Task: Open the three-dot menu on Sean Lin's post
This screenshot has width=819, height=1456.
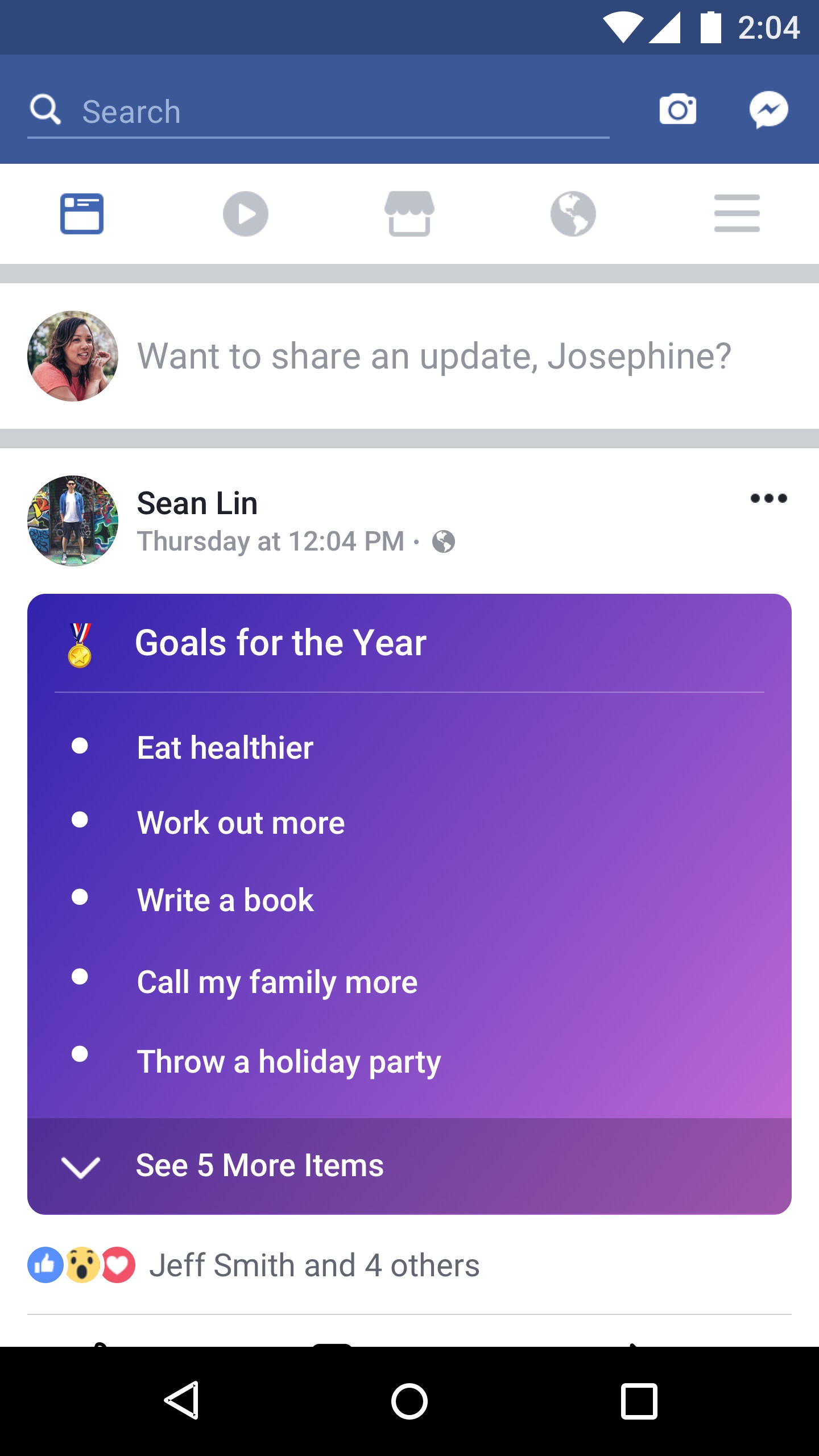Action: (768, 499)
